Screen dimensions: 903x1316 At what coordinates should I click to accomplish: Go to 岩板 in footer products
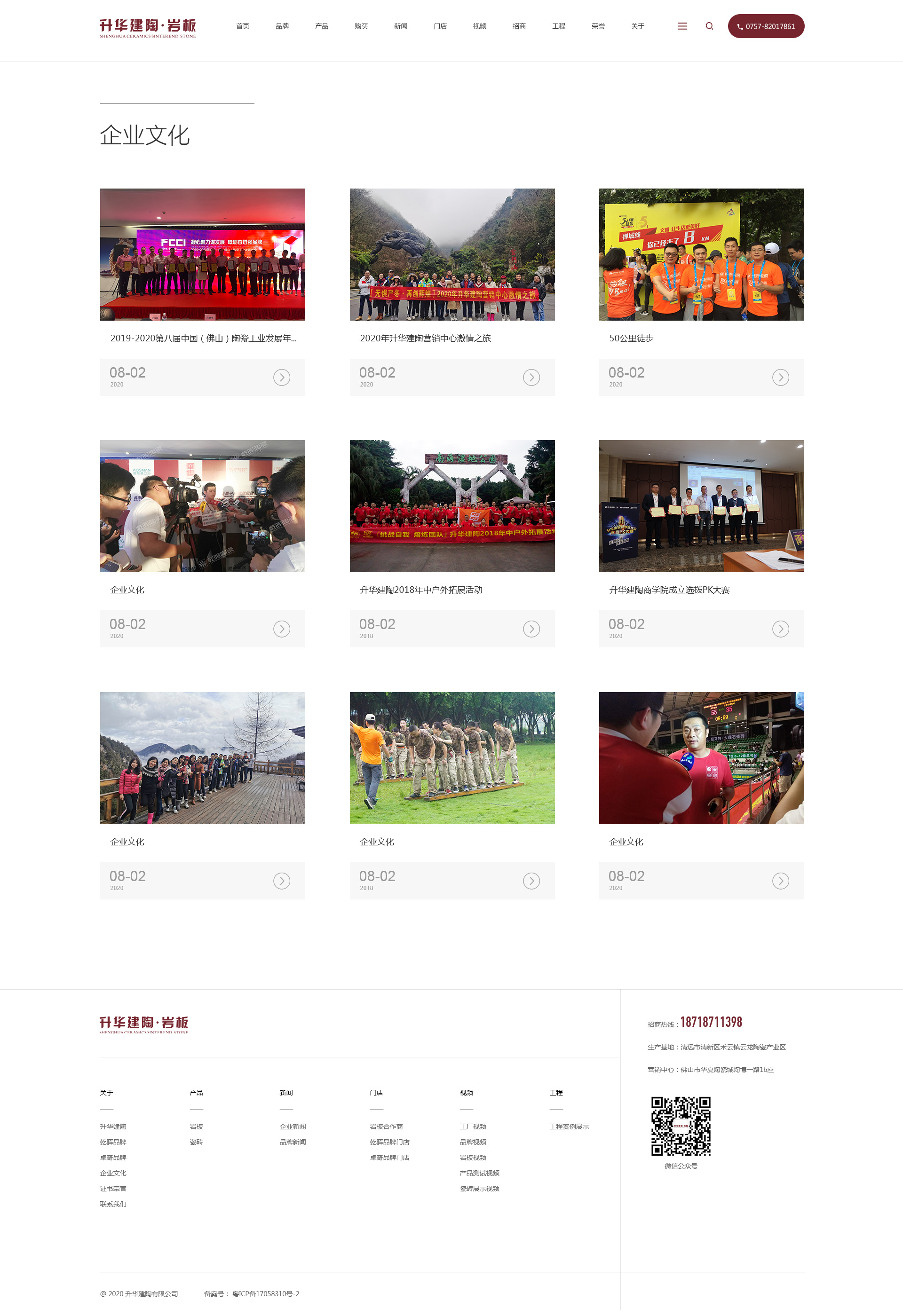[x=196, y=1127]
